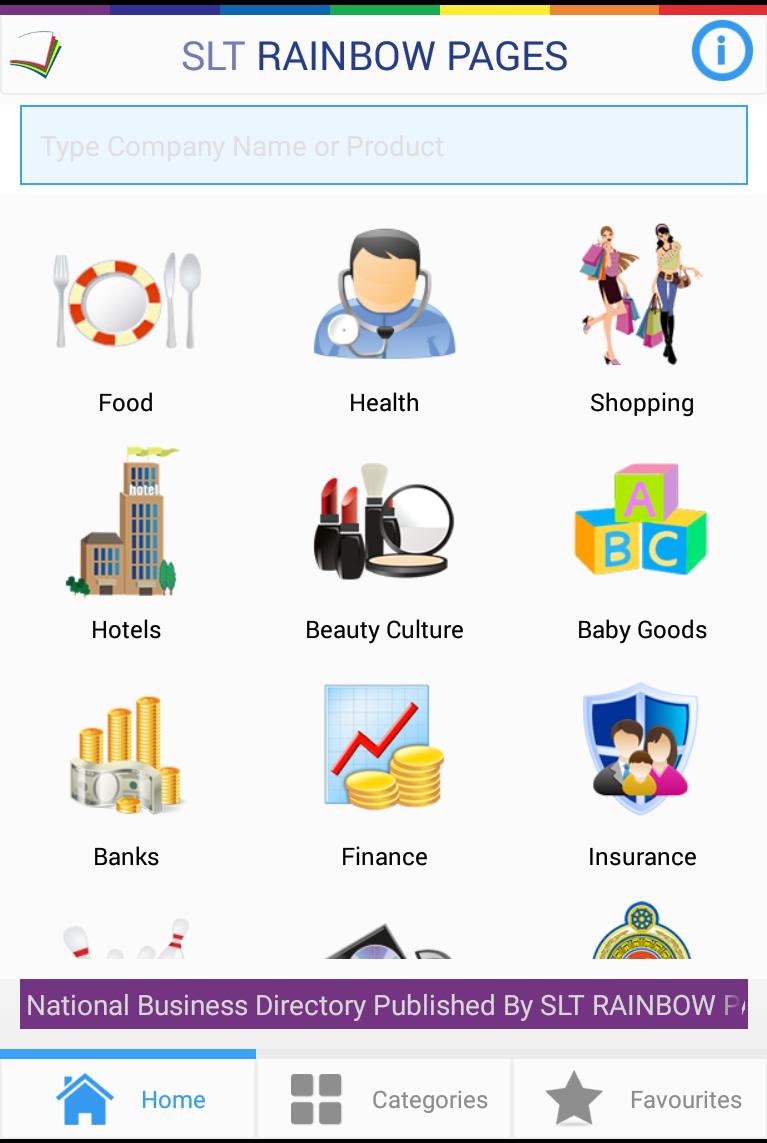The width and height of the screenshot is (767, 1143).
Task: Switch to the Categories tab
Action: (385, 1100)
